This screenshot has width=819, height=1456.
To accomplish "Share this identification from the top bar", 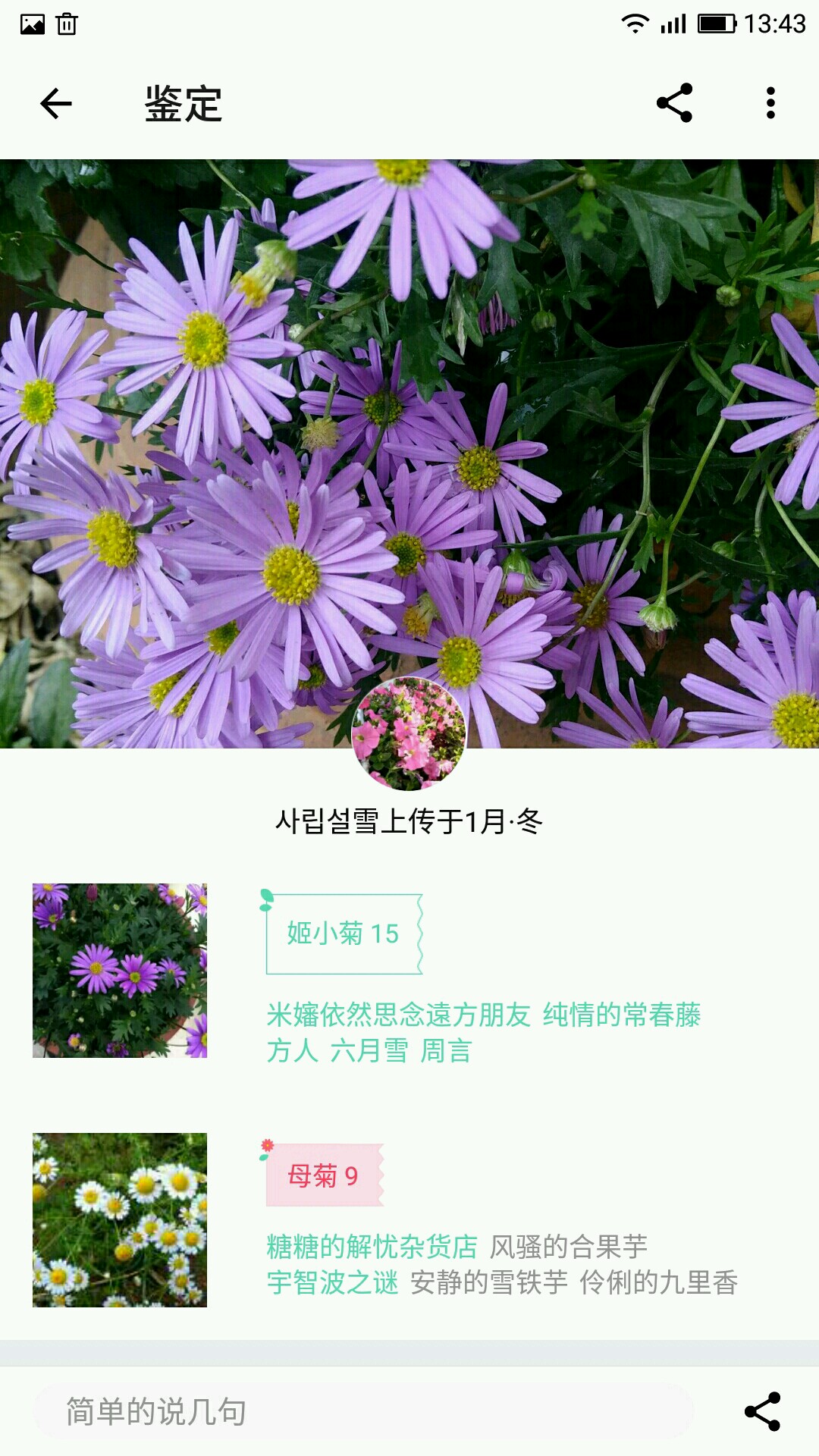I will pos(674,103).
